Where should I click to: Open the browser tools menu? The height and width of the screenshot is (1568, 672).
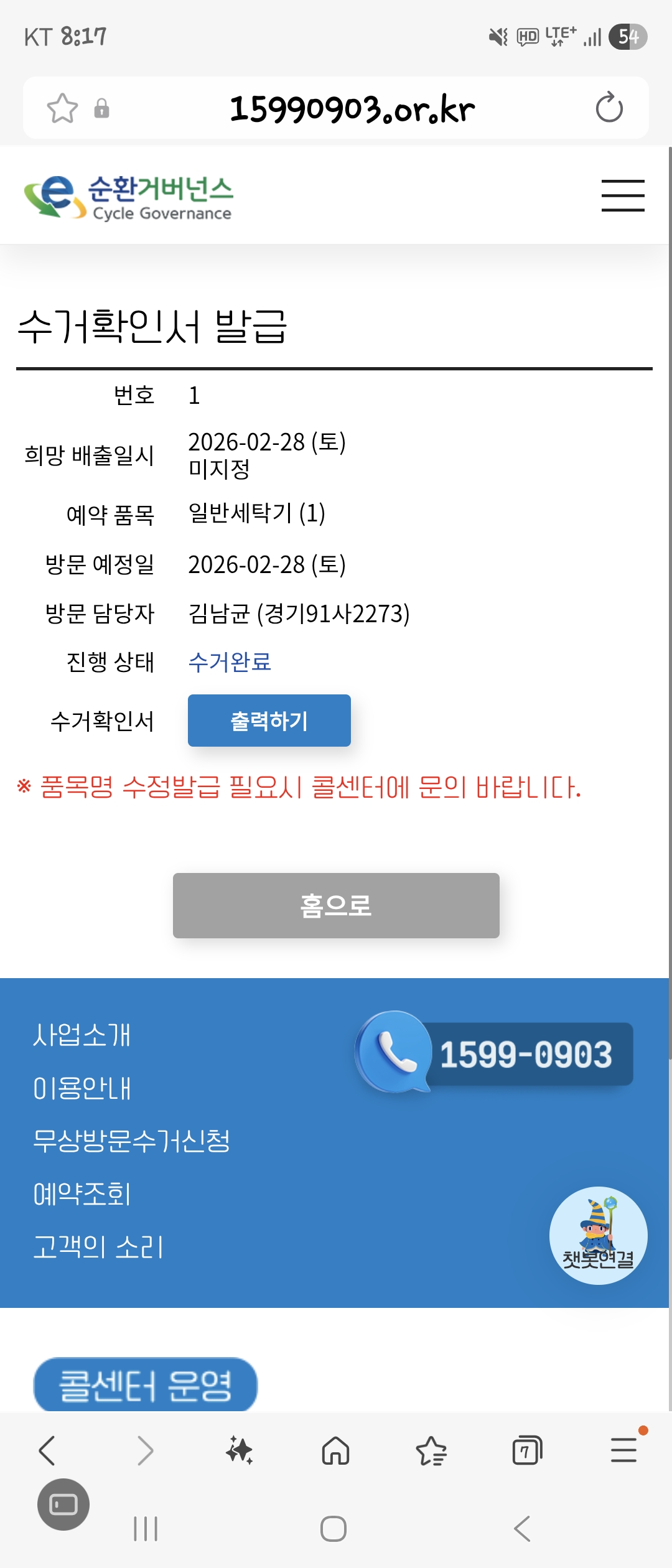coord(623,1451)
